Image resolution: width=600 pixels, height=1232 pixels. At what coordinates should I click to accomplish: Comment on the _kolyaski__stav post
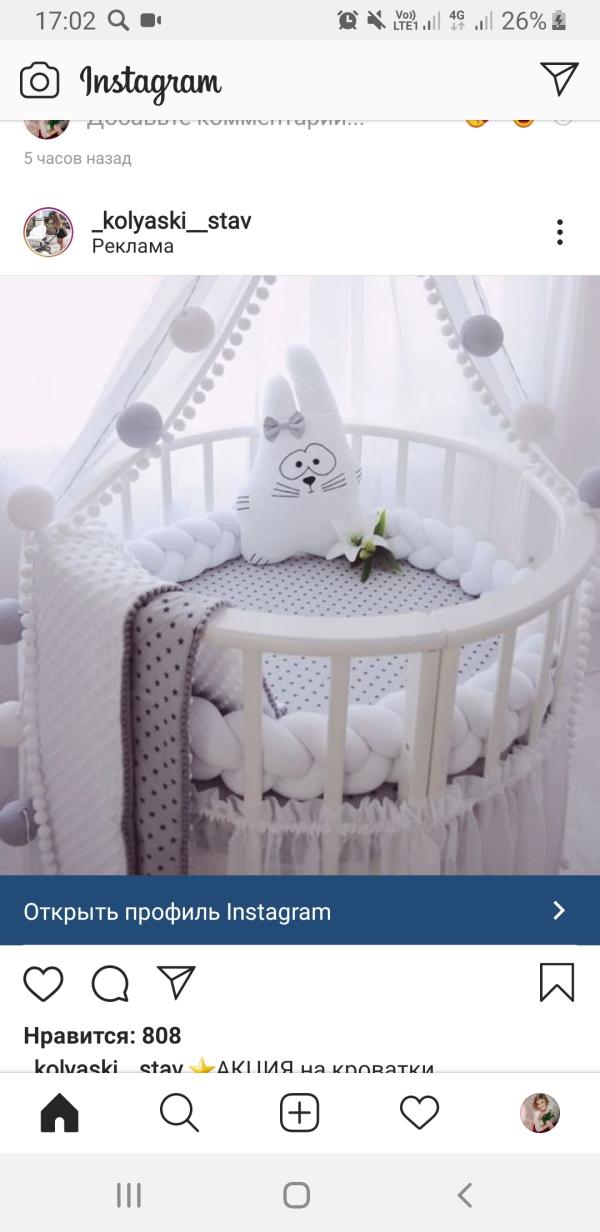[x=110, y=983]
